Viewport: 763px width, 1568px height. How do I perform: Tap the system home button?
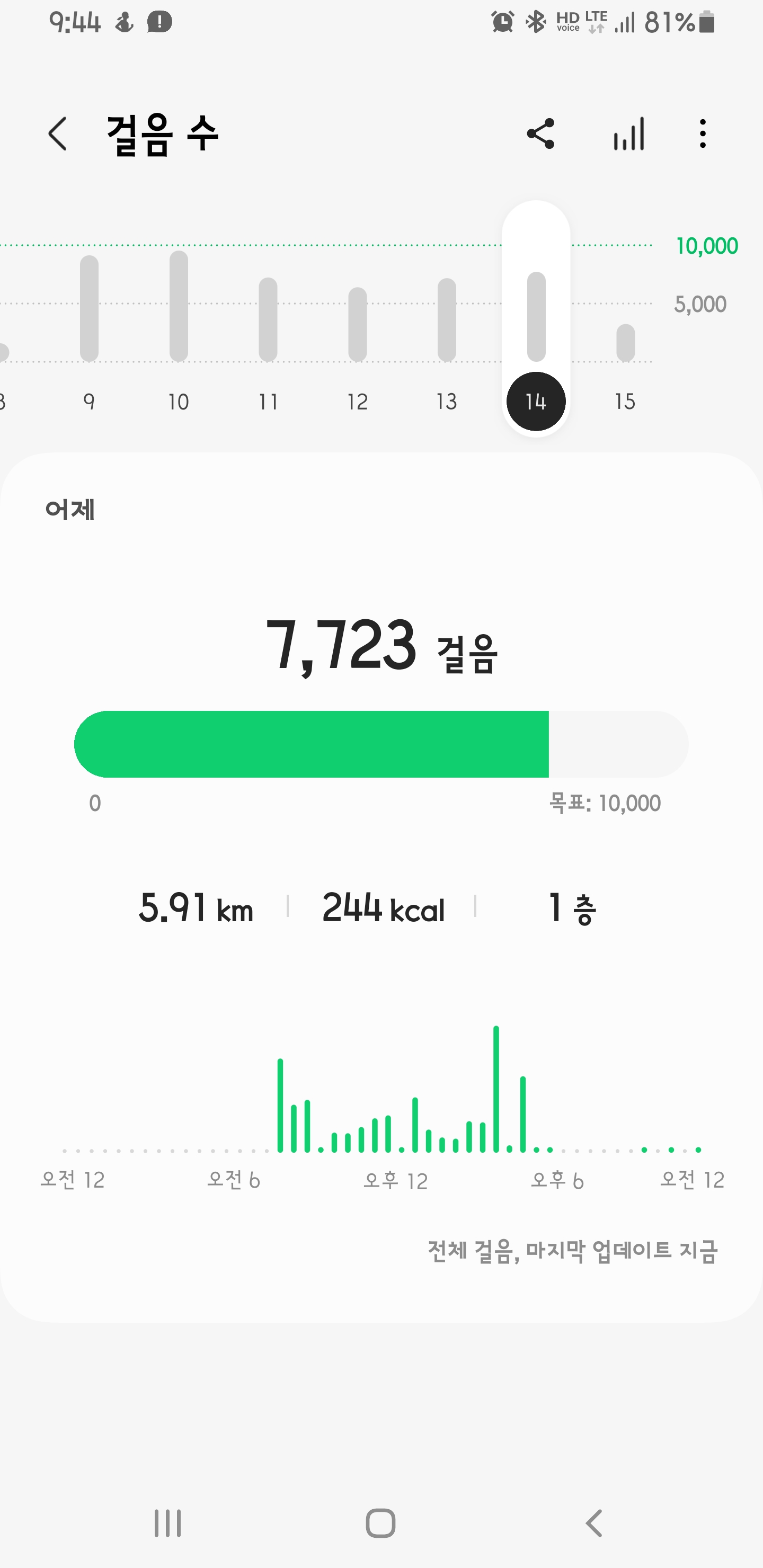(x=380, y=1524)
